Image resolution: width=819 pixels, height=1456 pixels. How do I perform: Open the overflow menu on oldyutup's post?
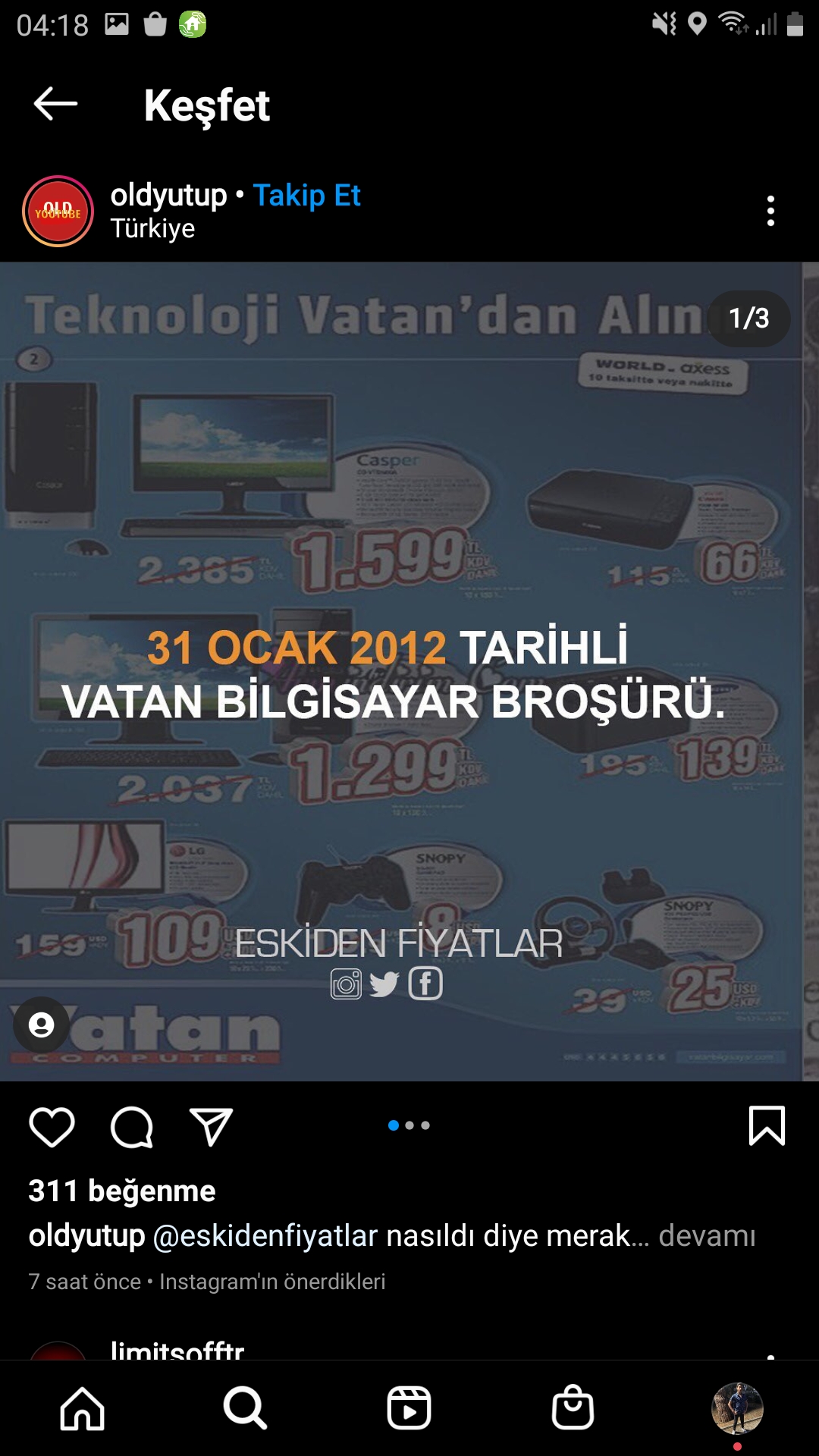pyautogui.click(x=770, y=211)
